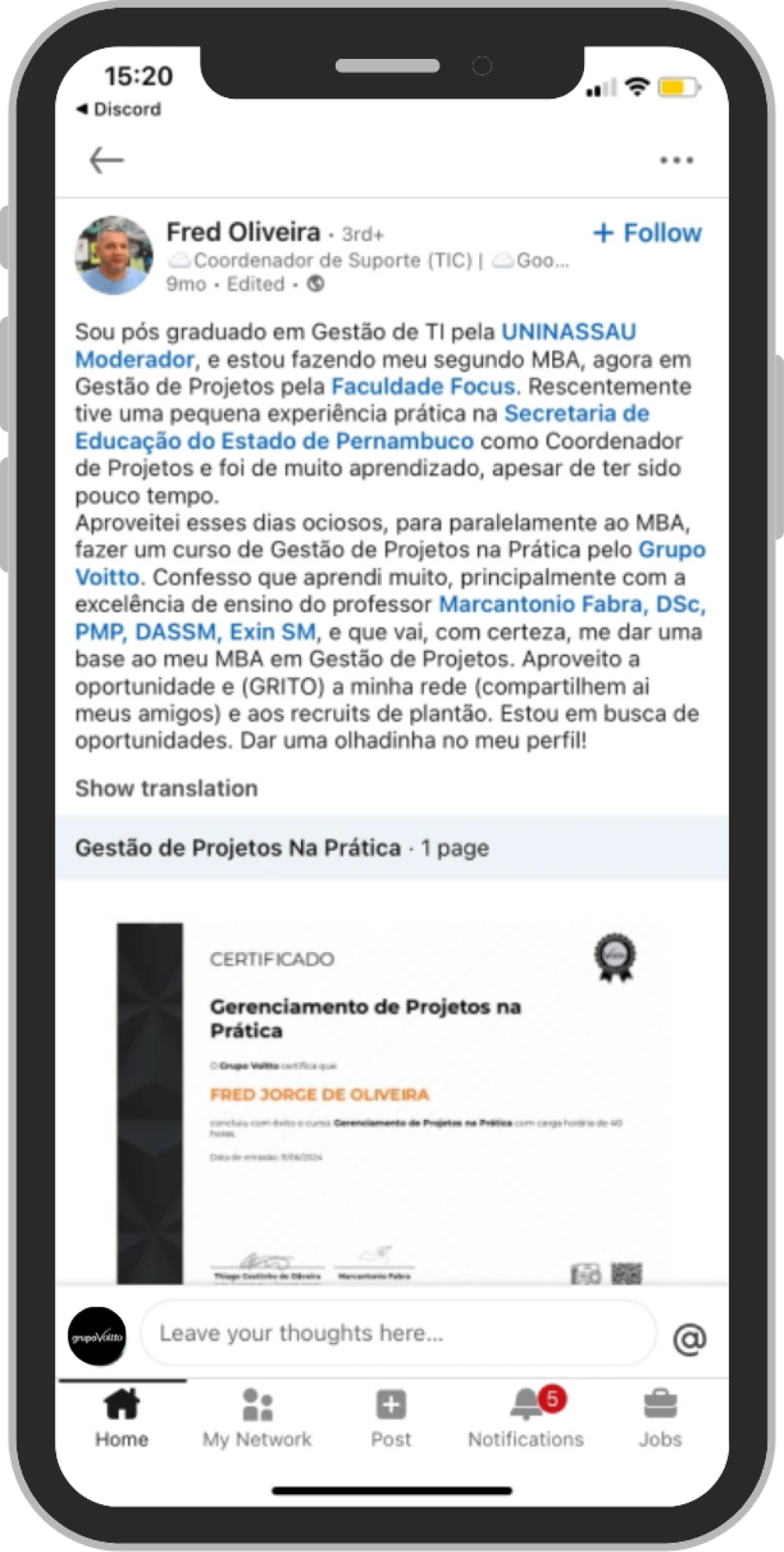Open the three-dot overflow menu
The height and width of the screenshot is (1552, 784).
click(676, 160)
